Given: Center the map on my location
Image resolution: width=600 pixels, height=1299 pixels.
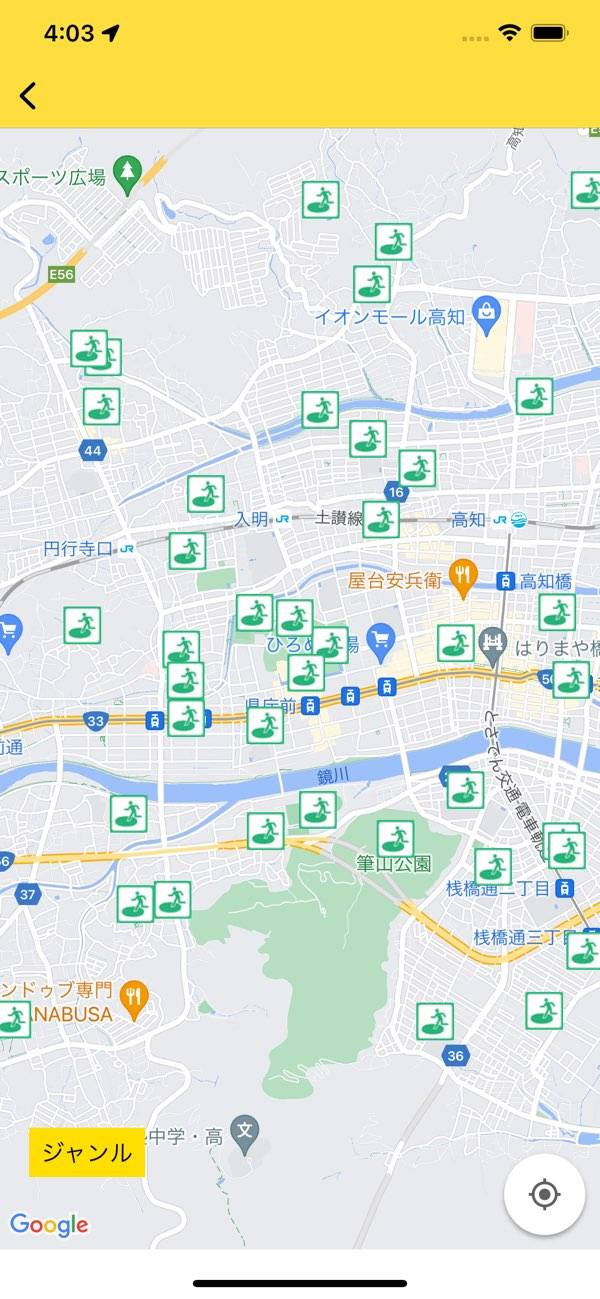Looking at the screenshot, I should pyautogui.click(x=544, y=1194).
